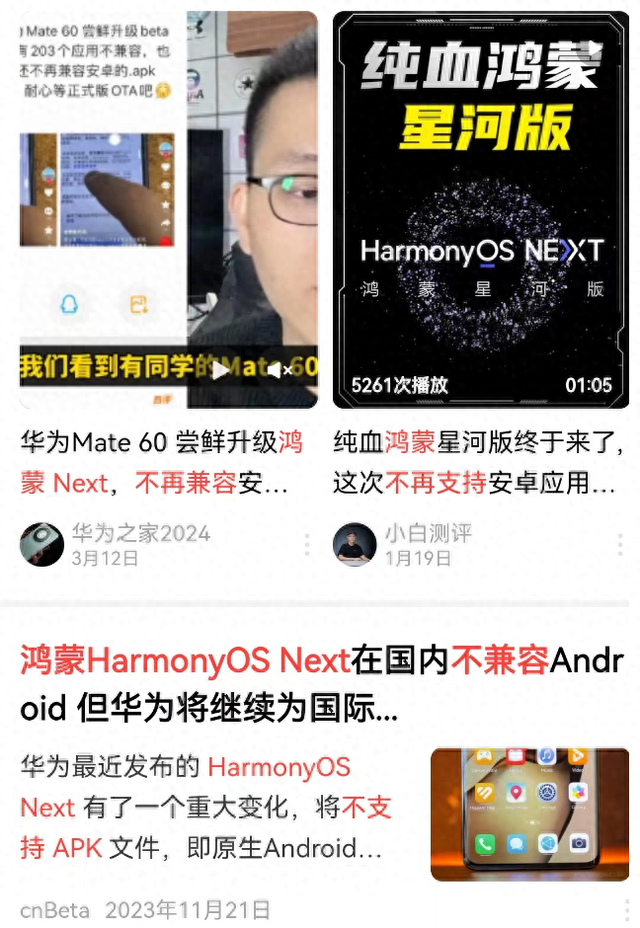Open the 华为Mate 60 尝鲜升级鸿蒙 Next video title
The image size is (640, 928).
[x=162, y=463]
